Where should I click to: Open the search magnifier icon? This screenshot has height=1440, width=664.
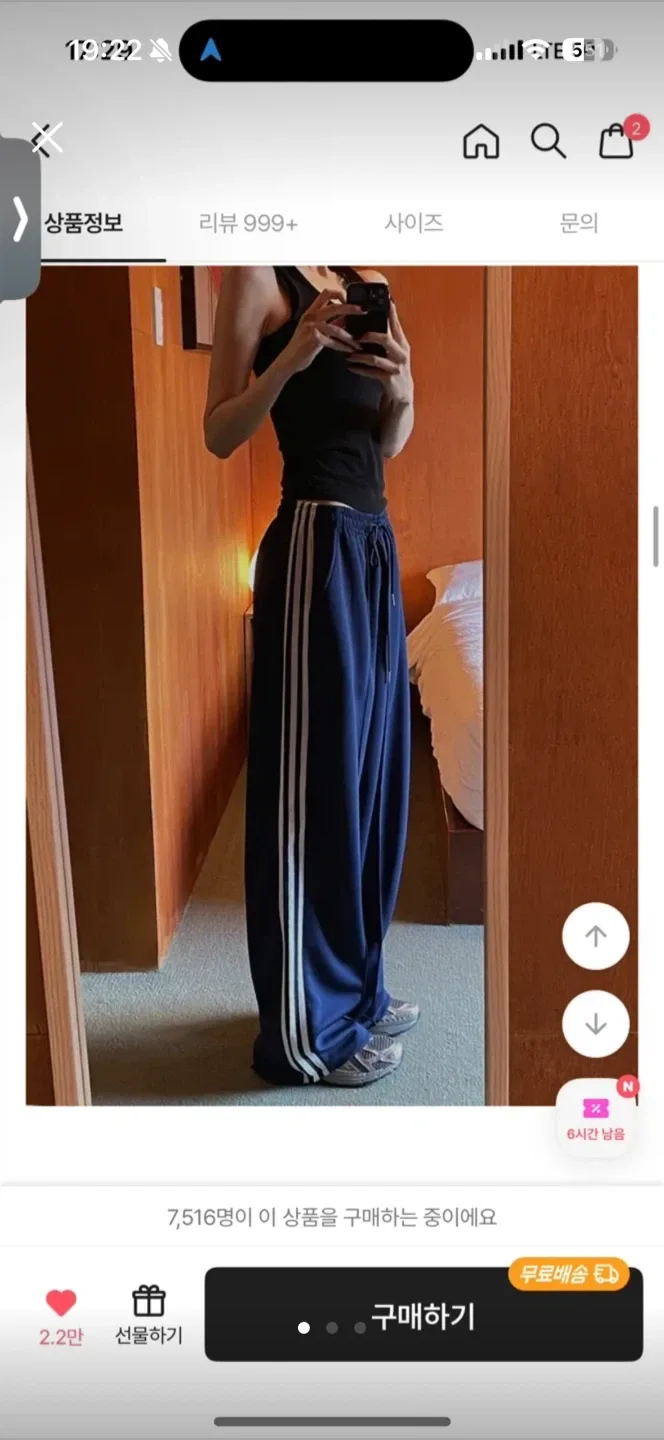pyautogui.click(x=548, y=141)
